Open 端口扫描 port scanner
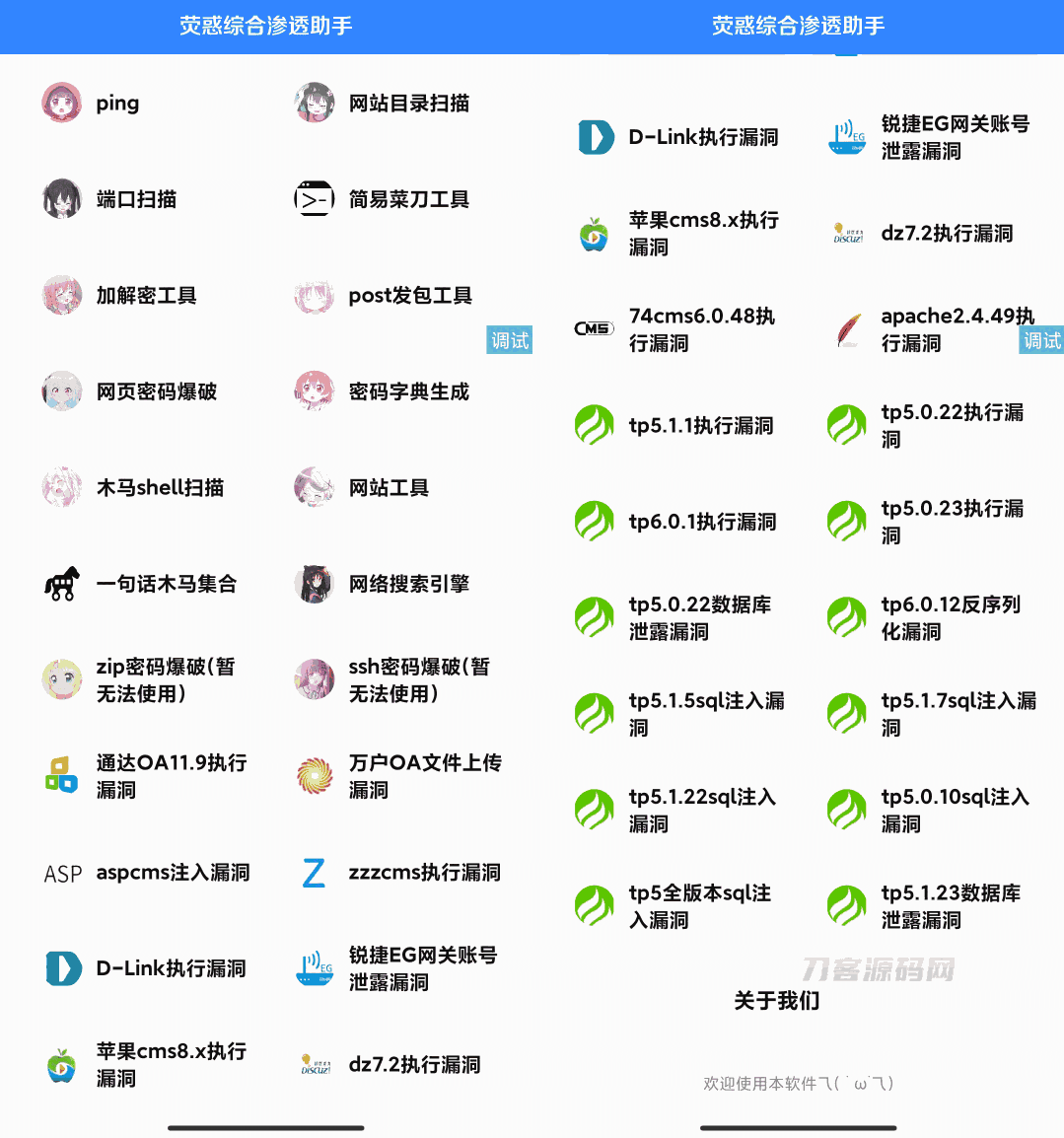 (x=136, y=199)
